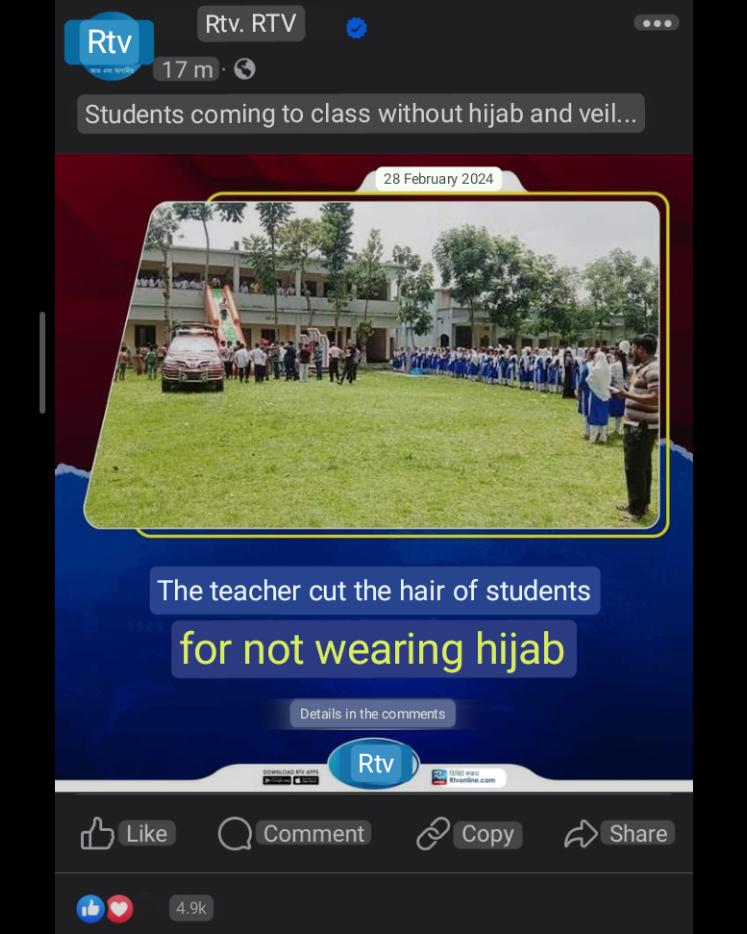Copy the post link
Image resolution: width=747 pixels, height=934 pixels.
pyautogui.click(x=466, y=833)
